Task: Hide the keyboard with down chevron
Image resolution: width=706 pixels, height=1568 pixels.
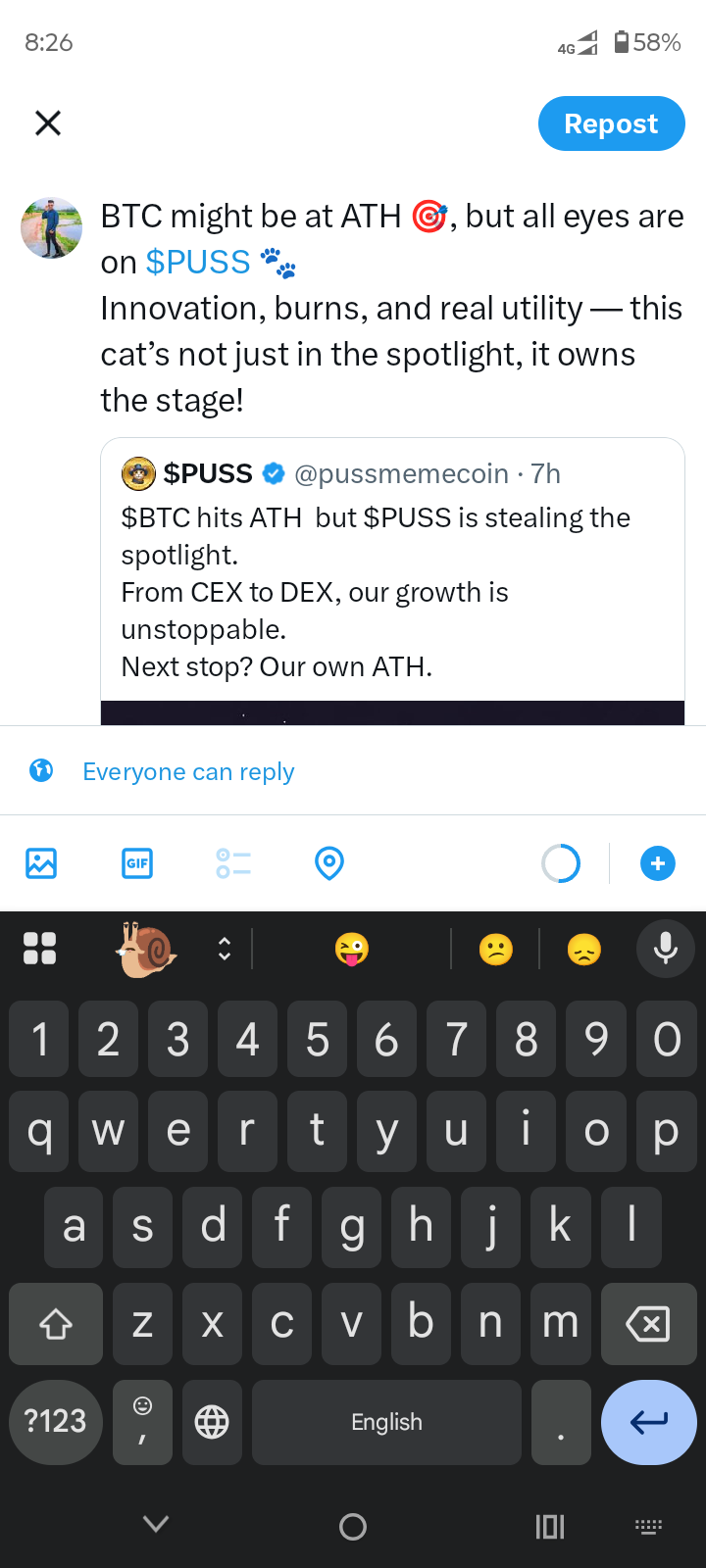Action: 156,1524
